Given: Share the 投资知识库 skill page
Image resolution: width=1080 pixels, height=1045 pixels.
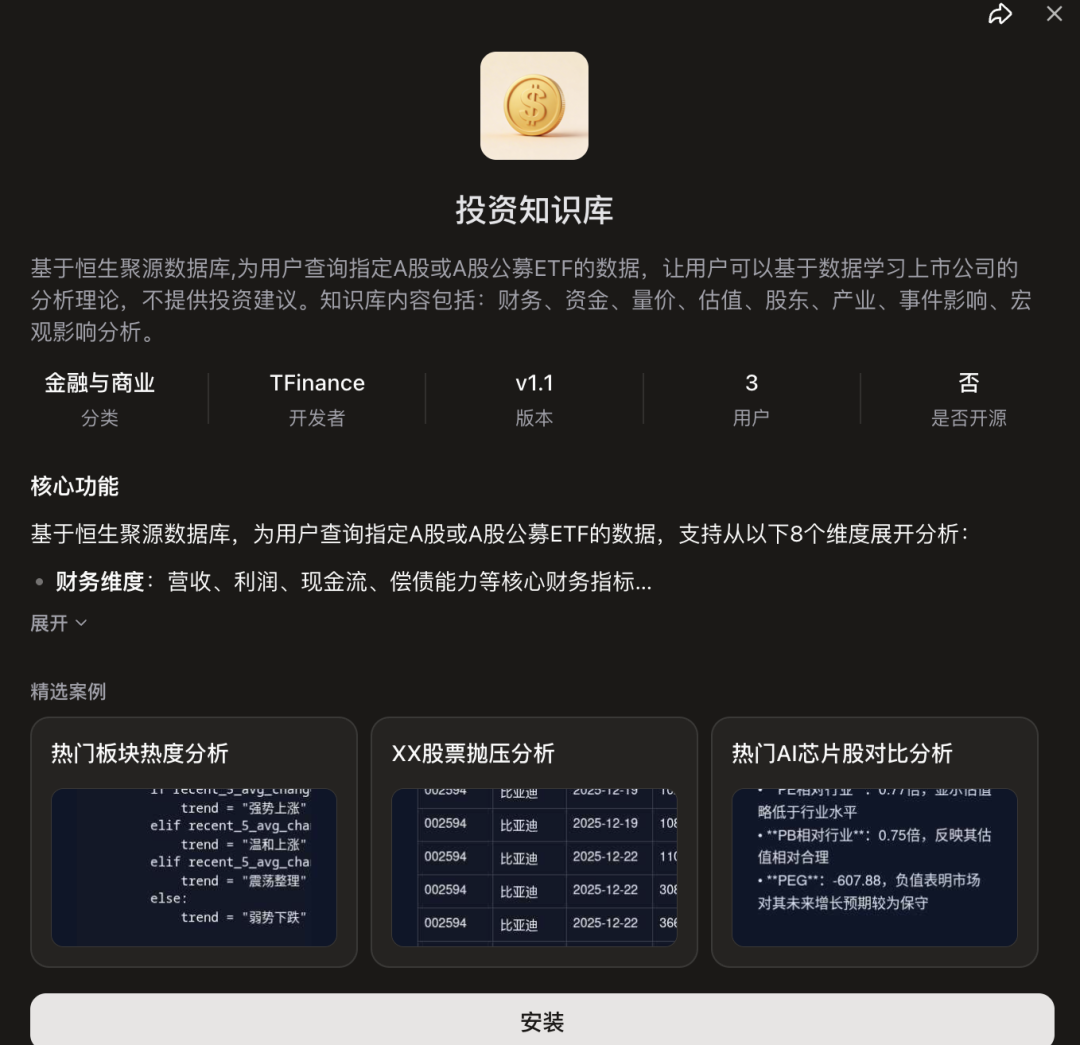Looking at the screenshot, I should (1000, 14).
